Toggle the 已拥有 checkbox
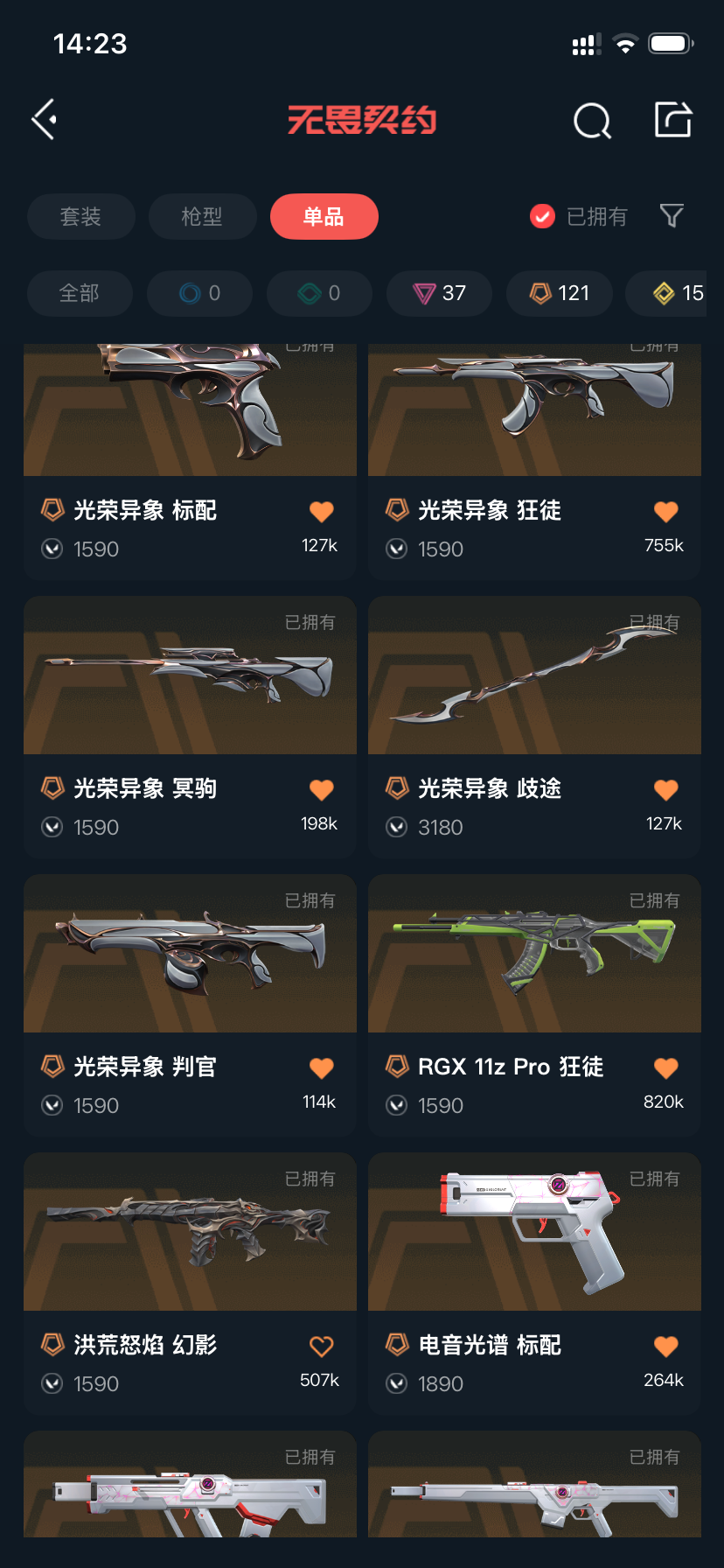This screenshot has height=1568, width=724. 543,216
